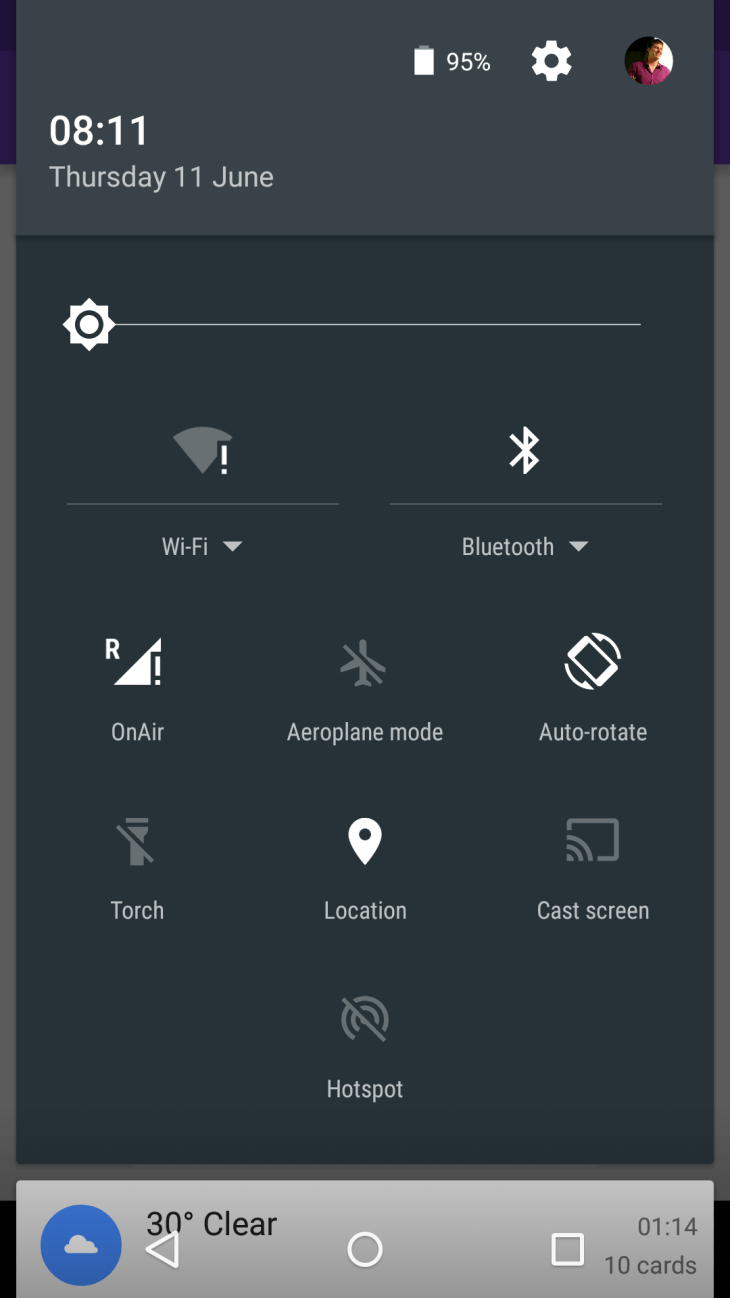Enable Aeroplane mode
Image resolution: width=730 pixels, height=1298 pixels.
[x=364, y=663]
